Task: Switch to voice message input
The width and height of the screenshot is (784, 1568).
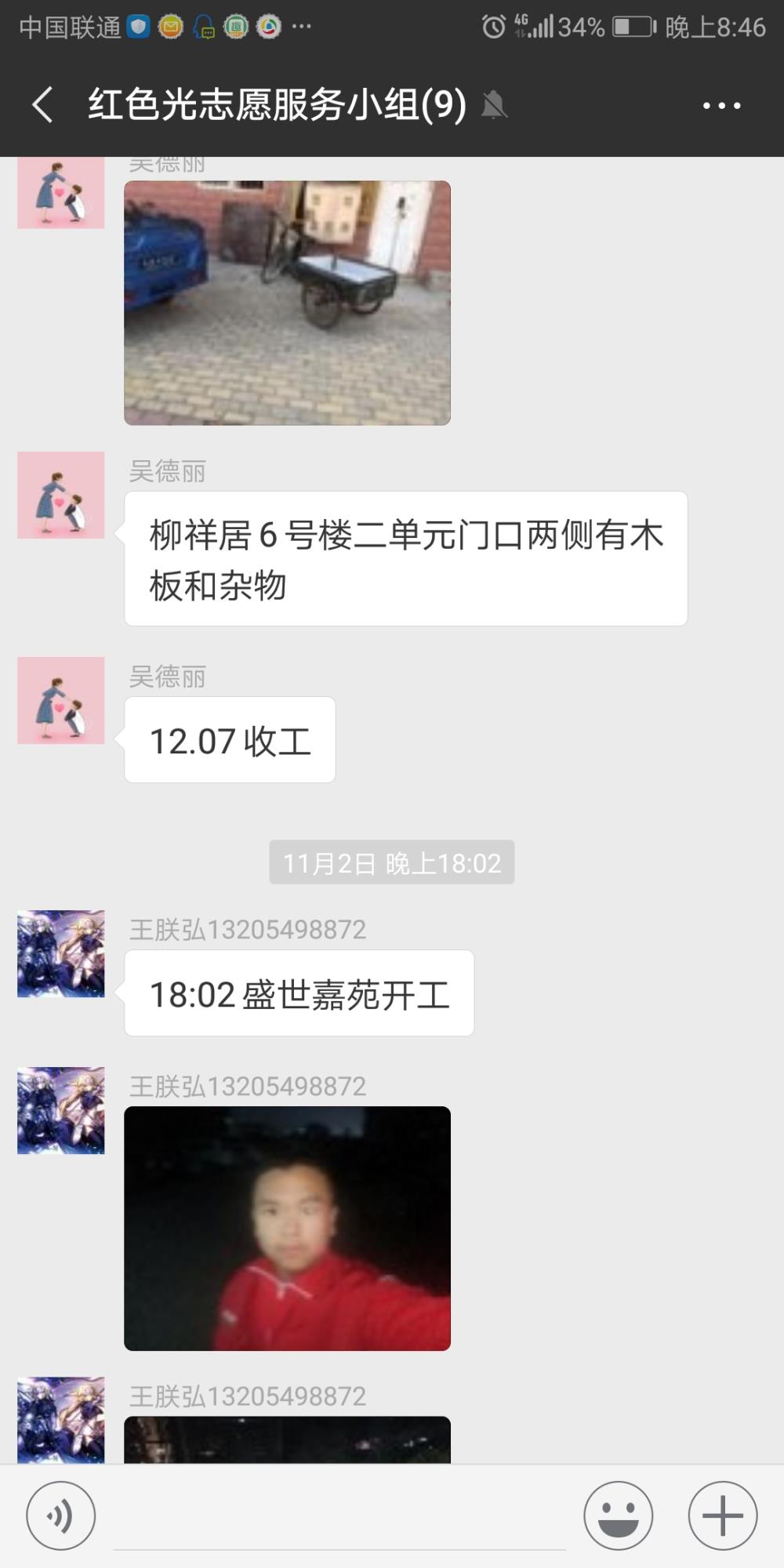Action: pos(61,1515)
